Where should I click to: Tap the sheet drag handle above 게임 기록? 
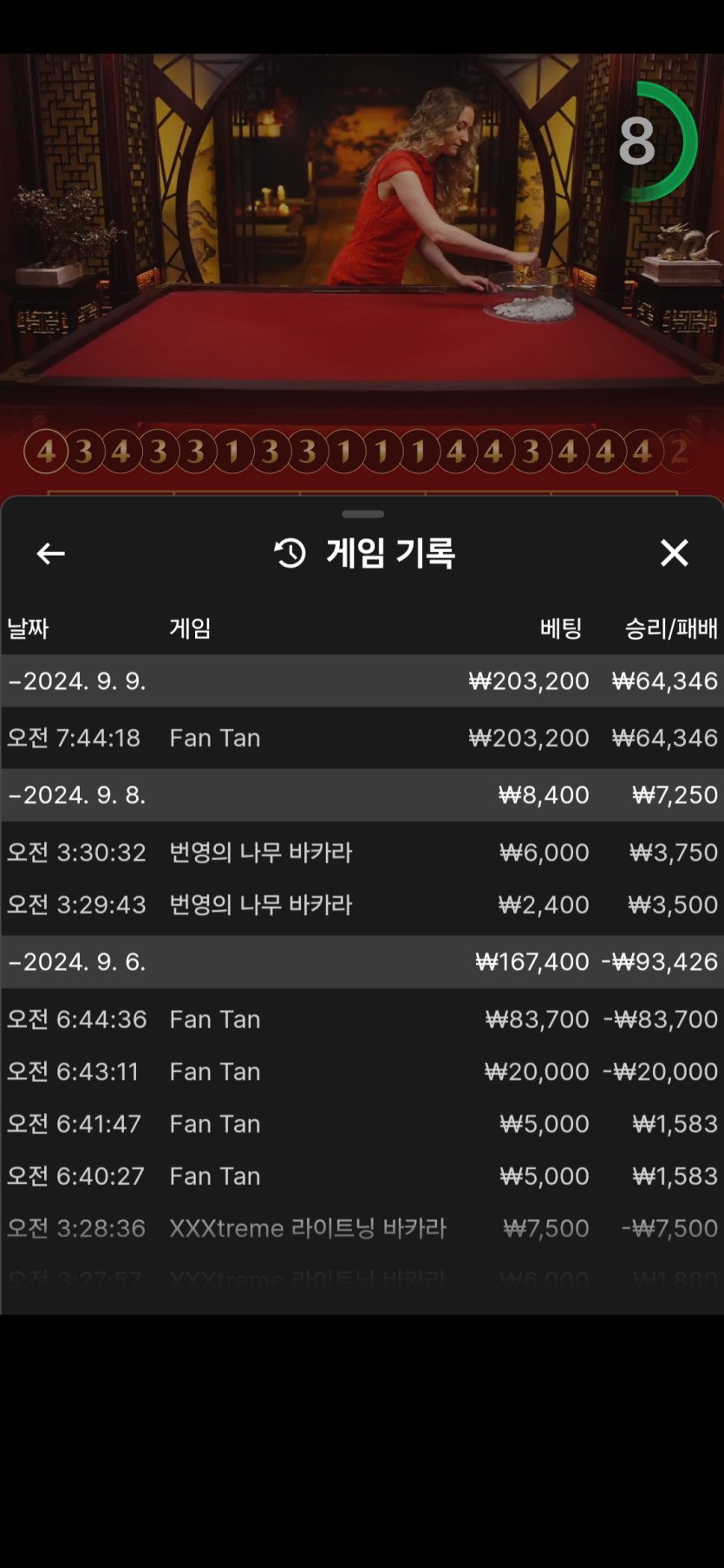click(x=362, y=514)
